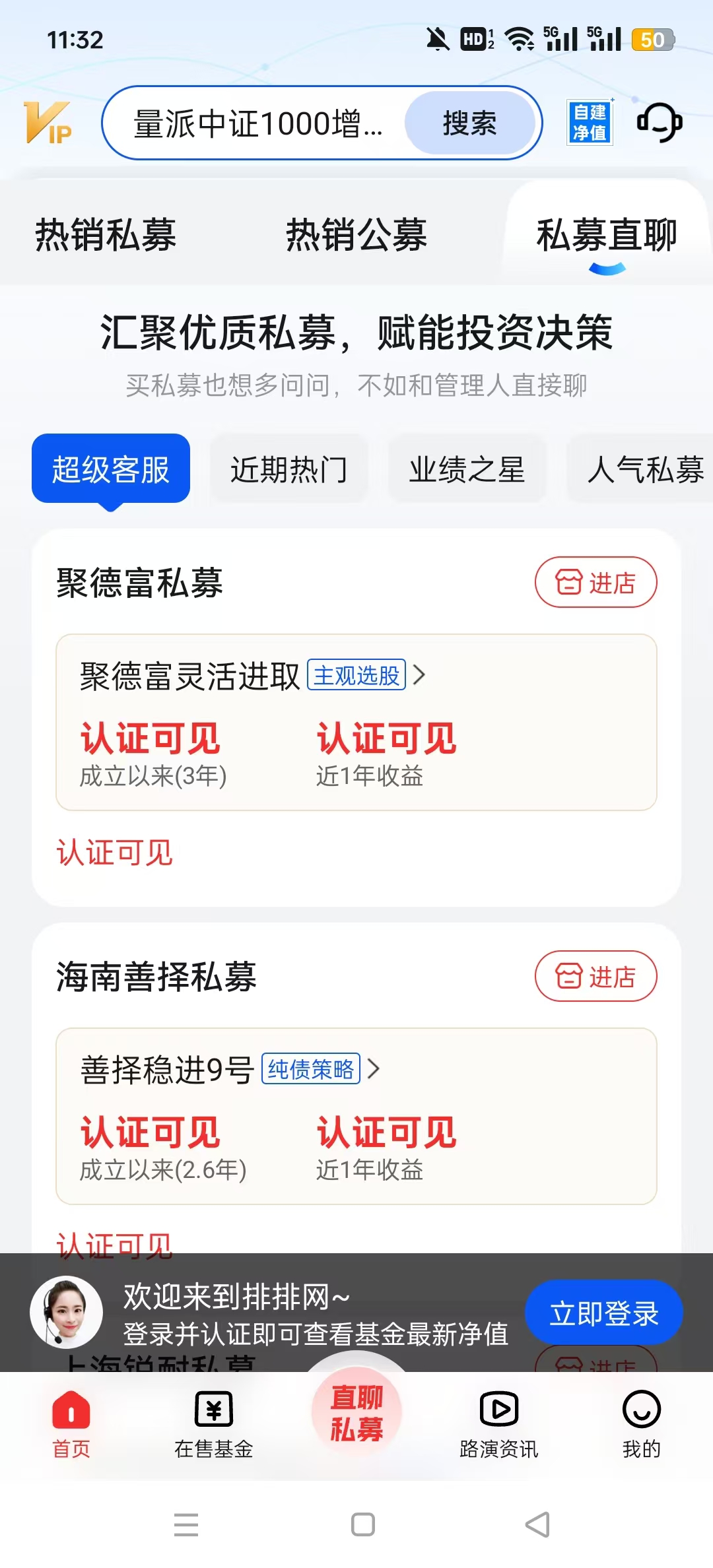Open the 聚德富灵活进取 fund card

(356, 722)
